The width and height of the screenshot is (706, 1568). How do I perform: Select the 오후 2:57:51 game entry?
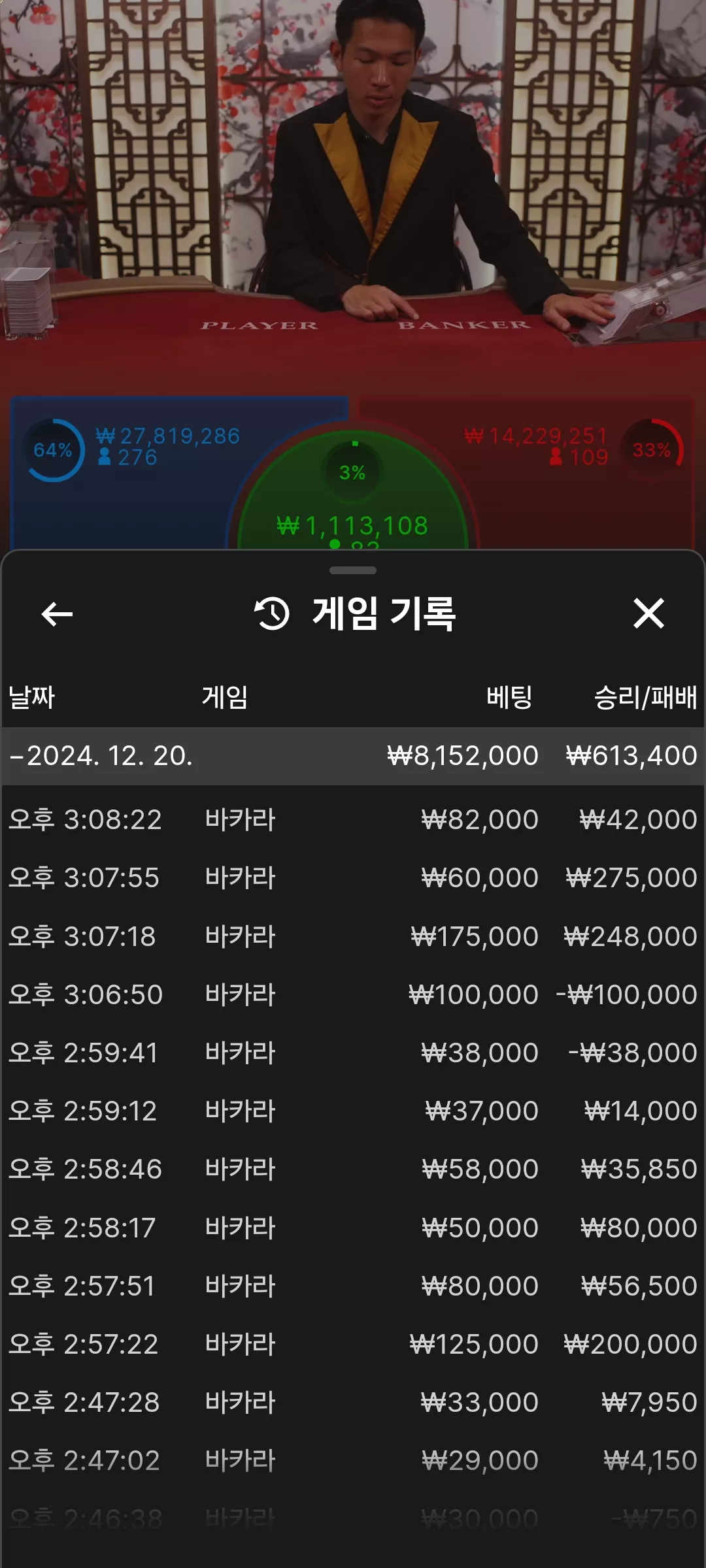(353, 1286)
